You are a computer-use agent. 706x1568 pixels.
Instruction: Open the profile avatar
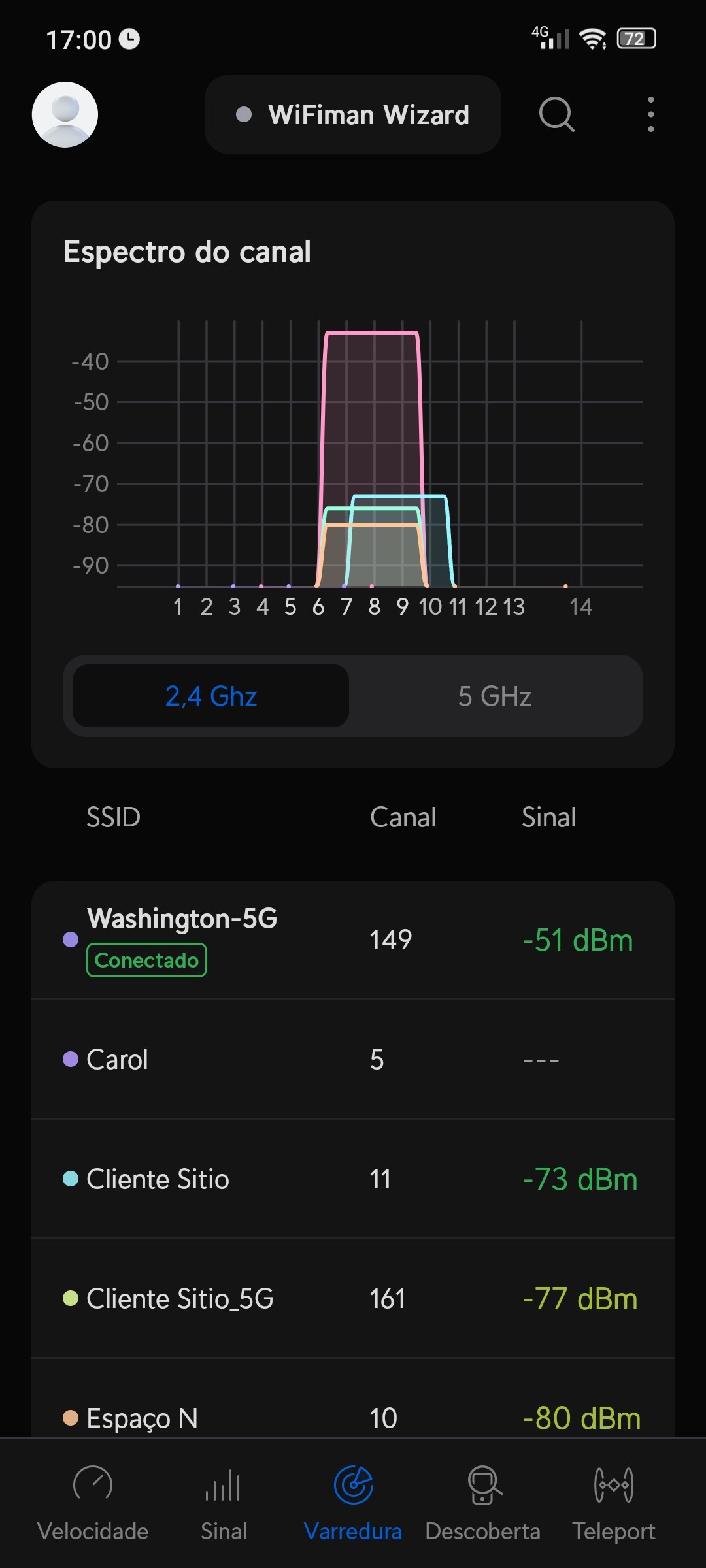65,114
